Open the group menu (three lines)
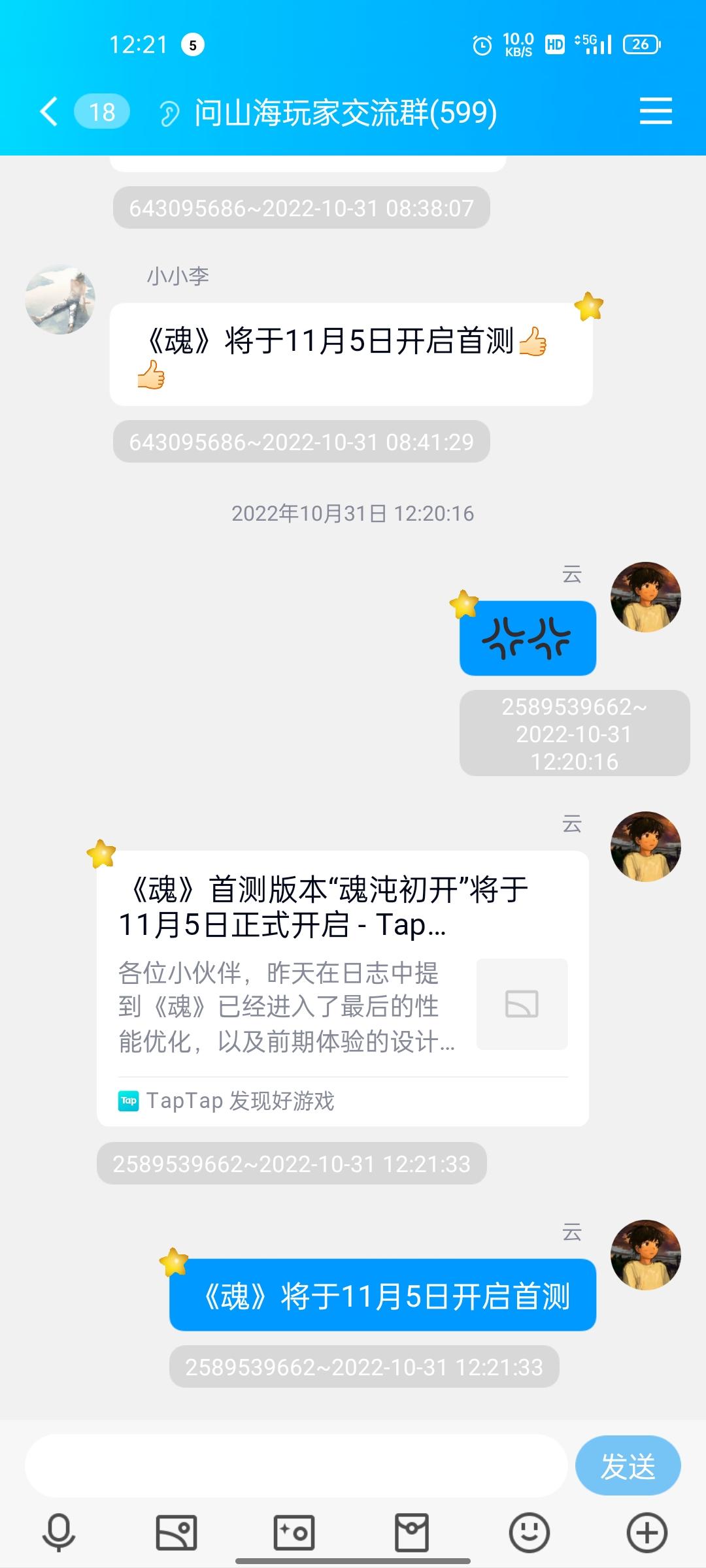This screenshot has width=706, height=1568. click(x=656, y=111)
